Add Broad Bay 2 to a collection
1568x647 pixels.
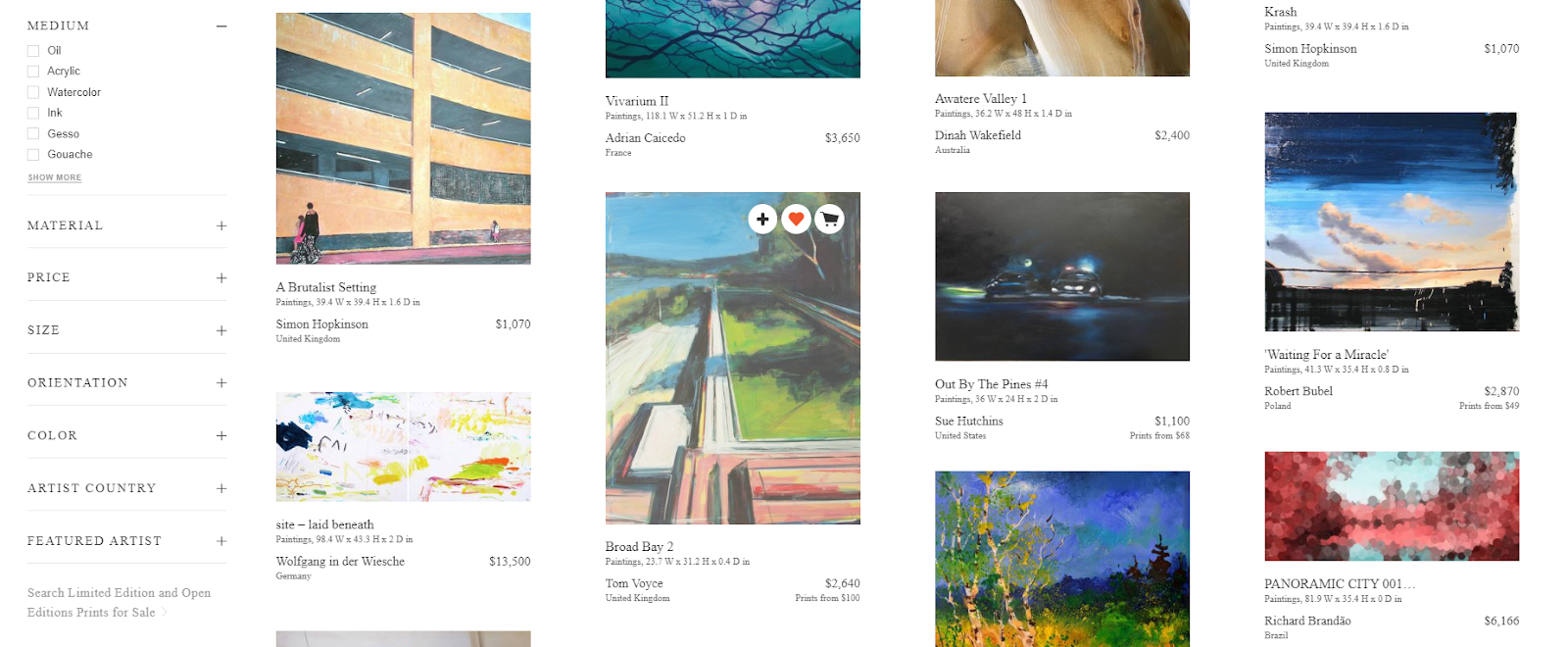[762, 220]
